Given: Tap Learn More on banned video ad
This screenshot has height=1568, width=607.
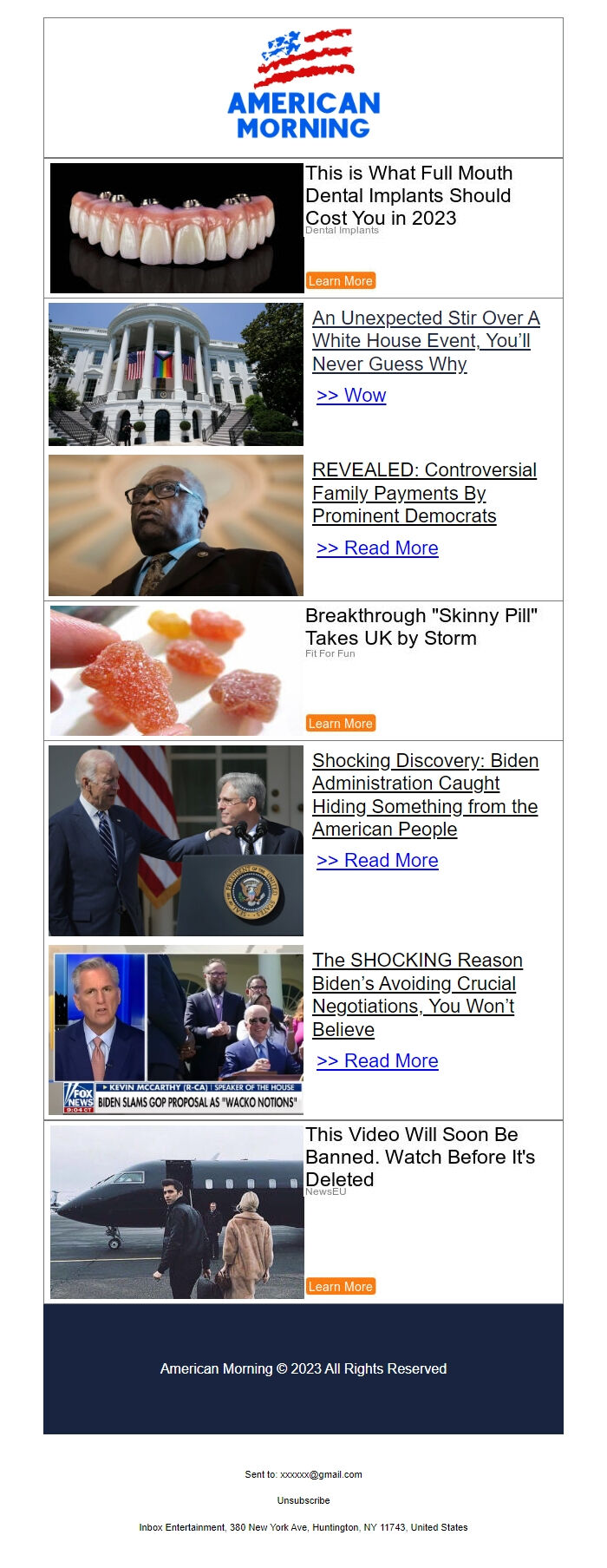Looking at the screenshot, I should (x=341, y=1287).
